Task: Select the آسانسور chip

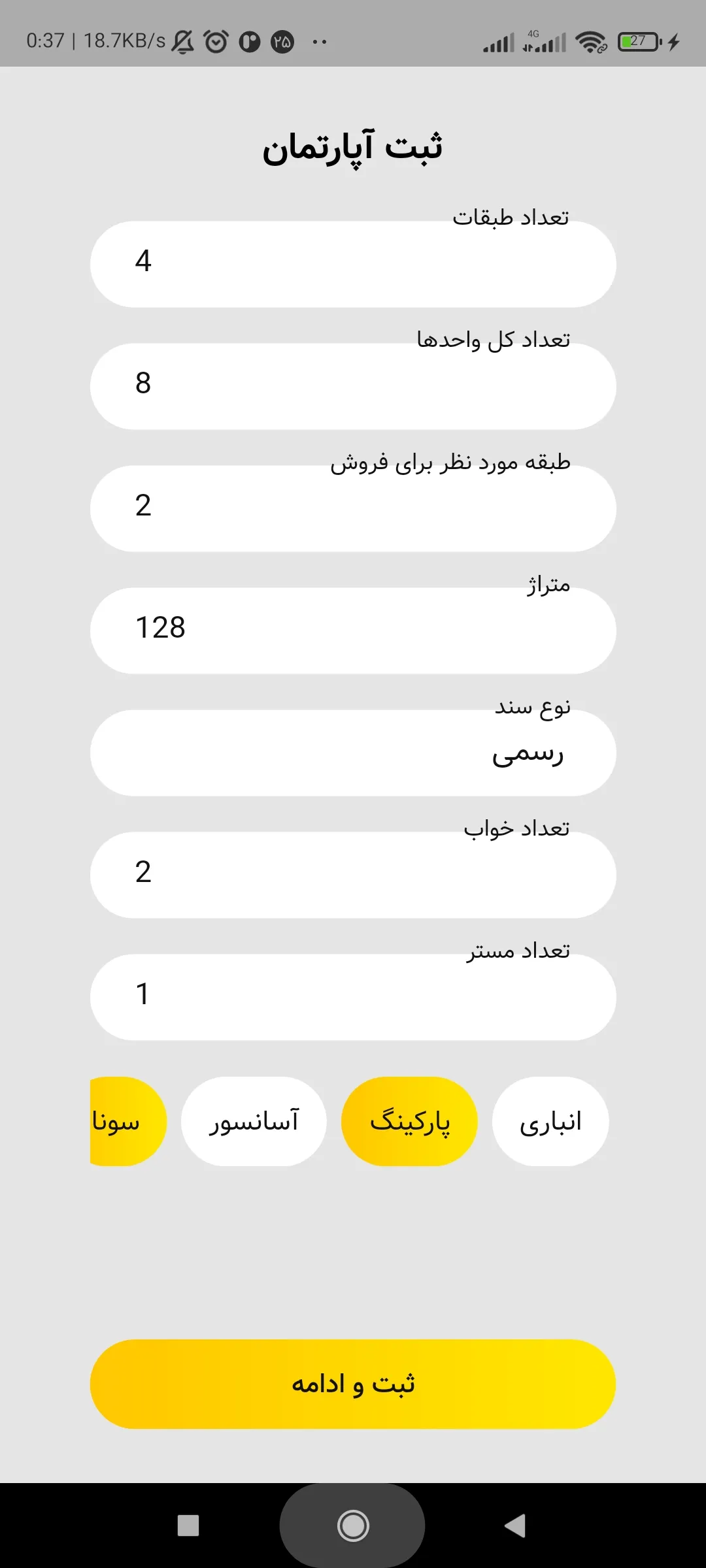Action: pos(254,1121)
